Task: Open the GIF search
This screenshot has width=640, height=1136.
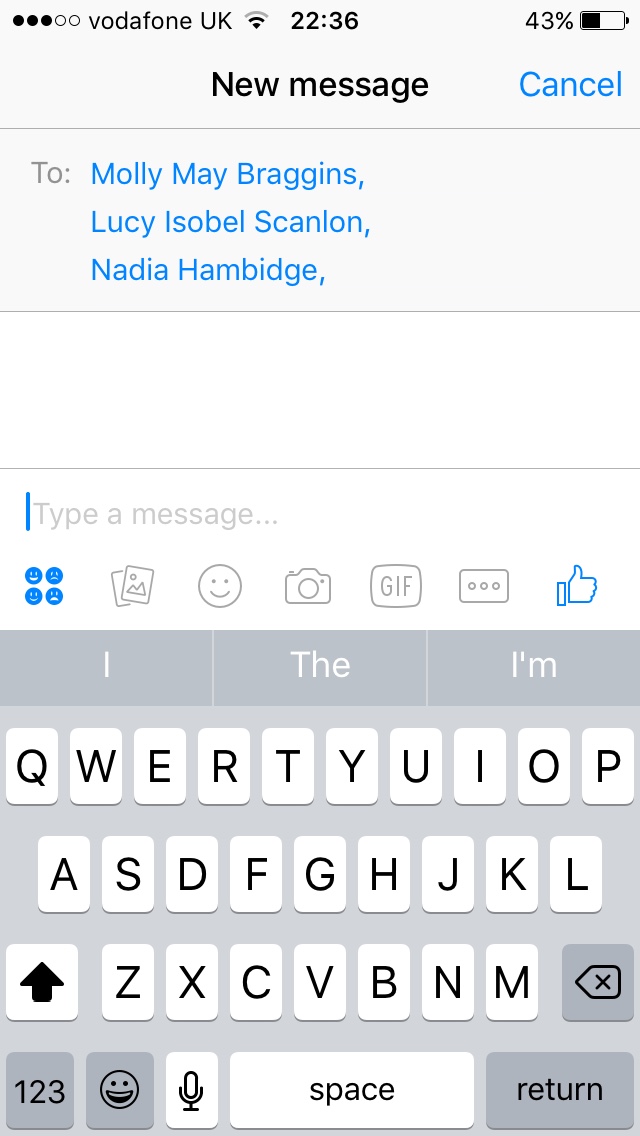Action: click(x=396, y=586)
